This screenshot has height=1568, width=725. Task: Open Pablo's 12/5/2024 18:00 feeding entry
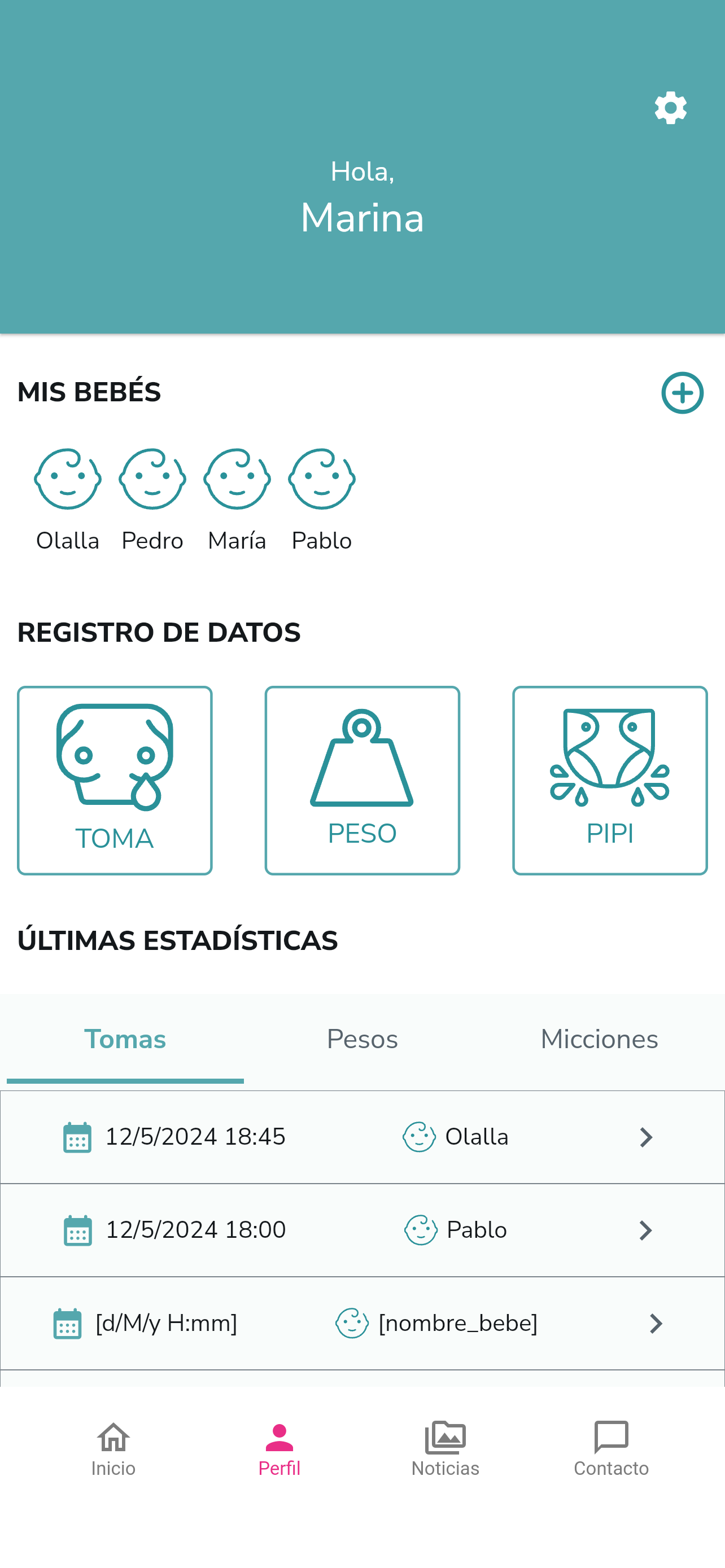coord(362,1230)
